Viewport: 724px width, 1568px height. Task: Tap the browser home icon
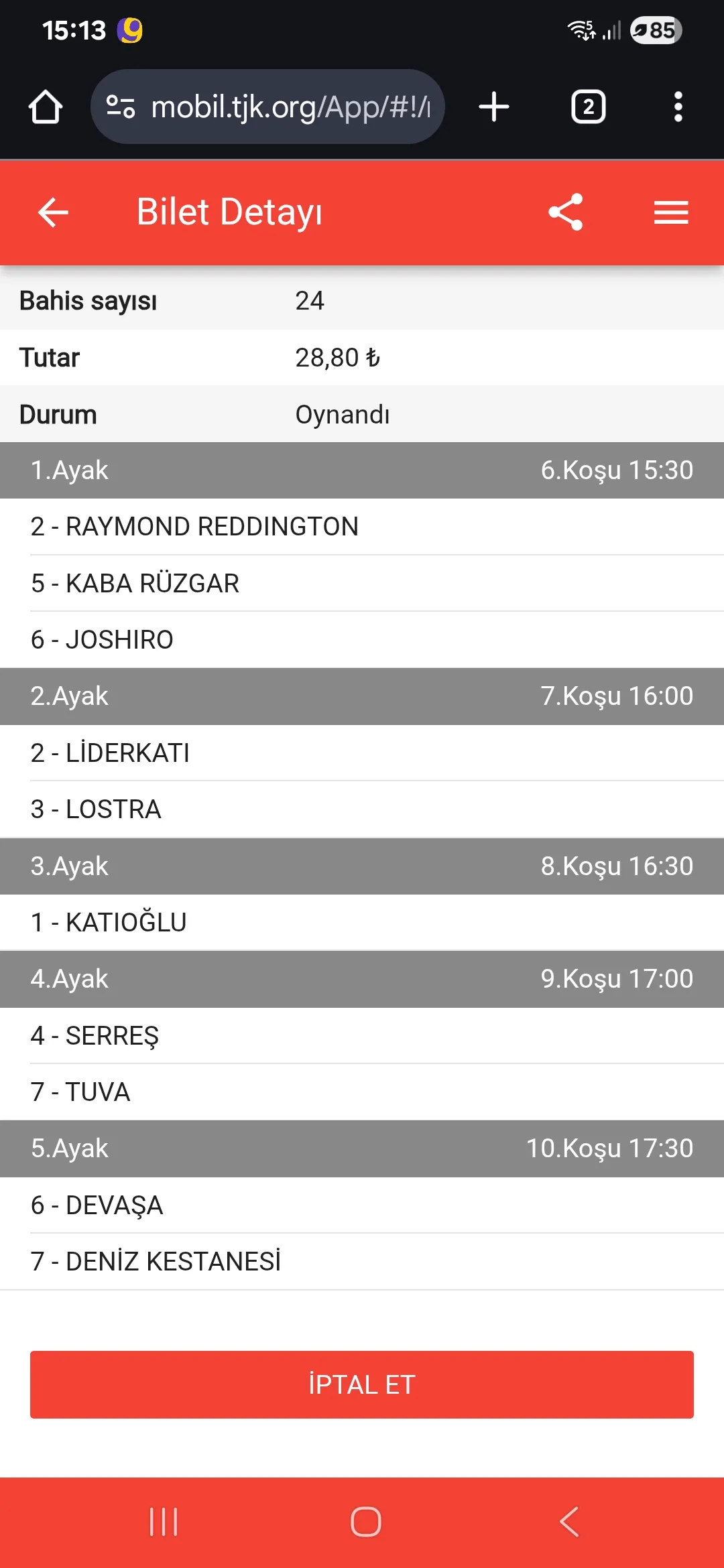pos(46,107)
